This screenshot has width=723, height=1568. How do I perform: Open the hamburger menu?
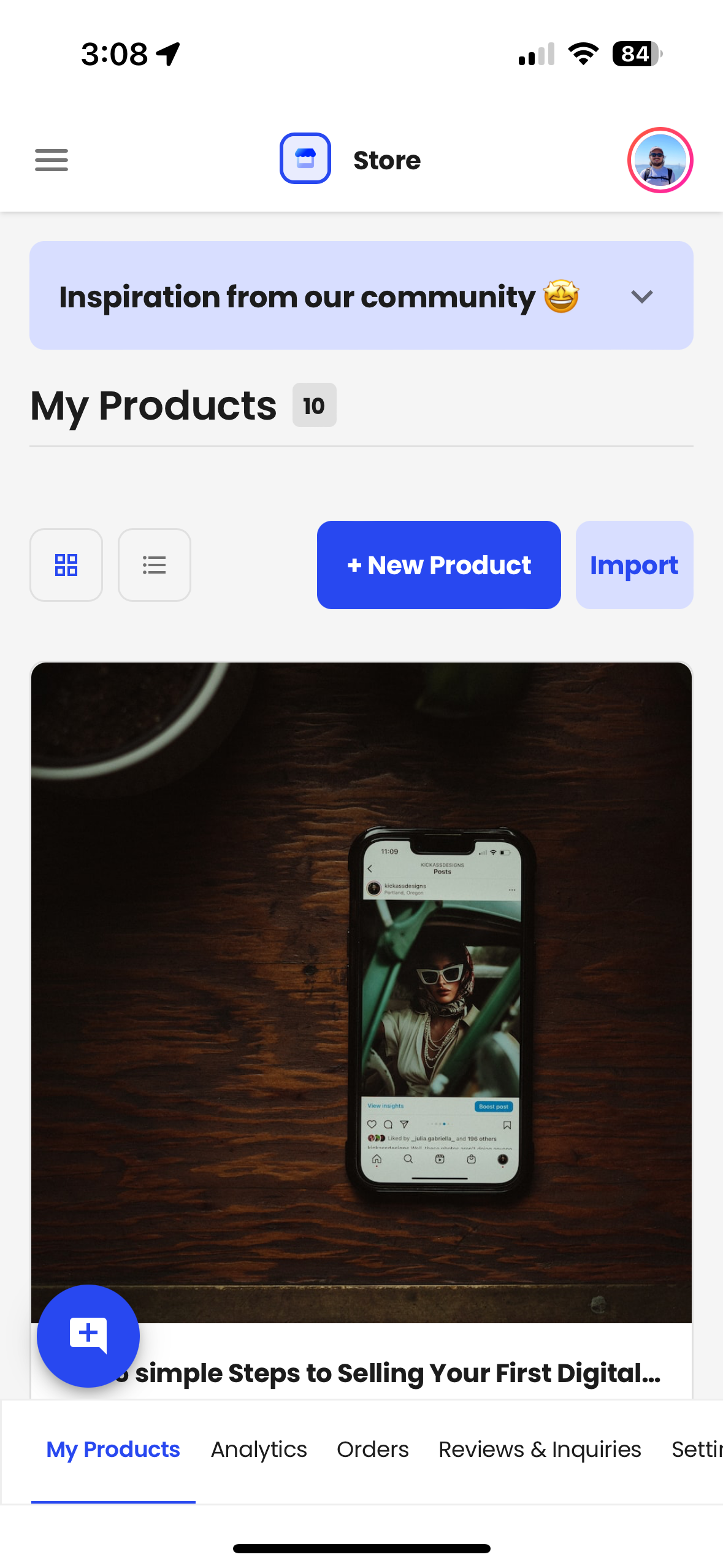tap(52, 160)
